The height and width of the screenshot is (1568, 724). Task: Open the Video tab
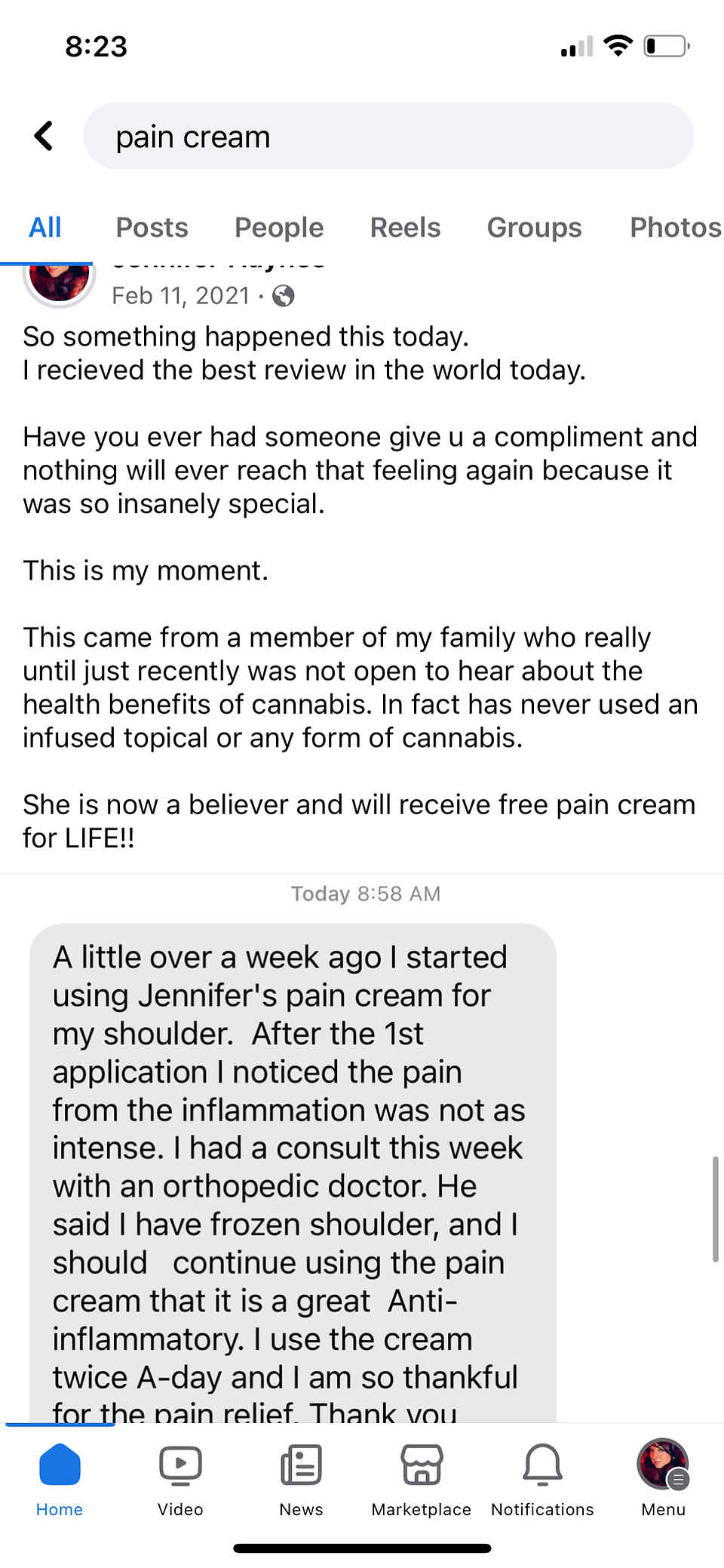(x=180, y=1479)
